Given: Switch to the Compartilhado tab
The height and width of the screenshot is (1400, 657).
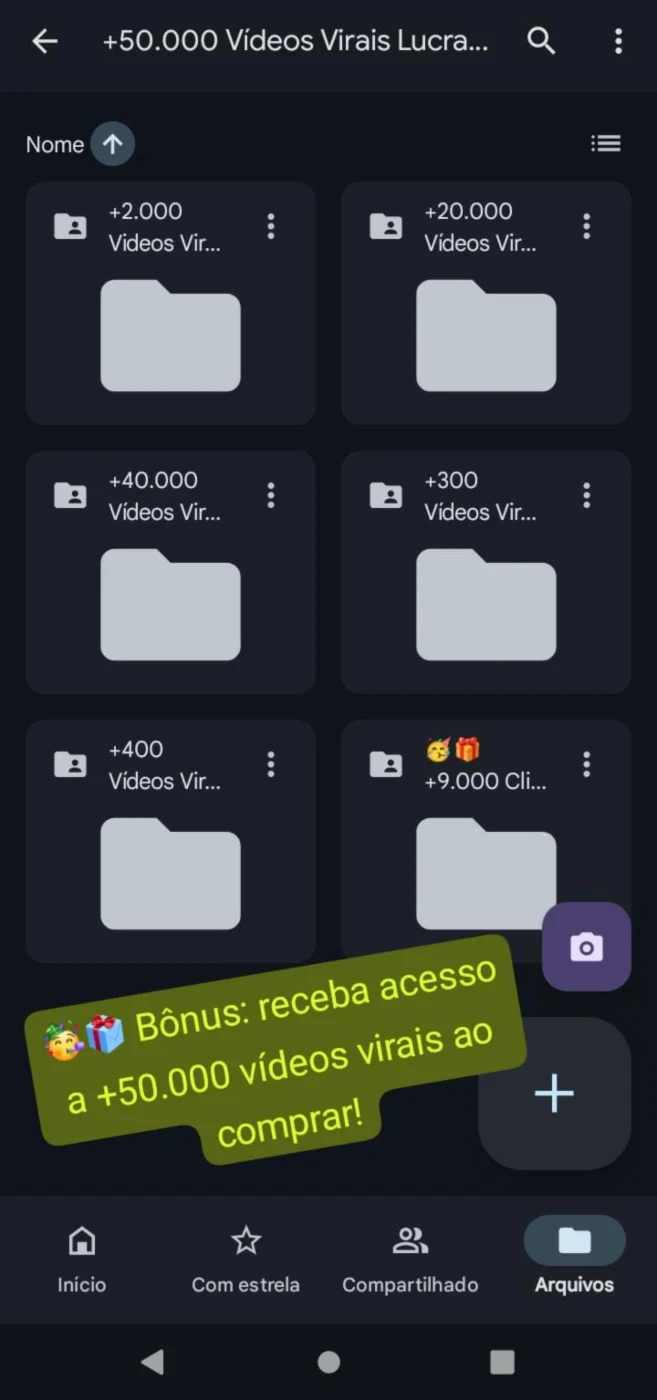Looking at the screenshot, I should 410,1259.
